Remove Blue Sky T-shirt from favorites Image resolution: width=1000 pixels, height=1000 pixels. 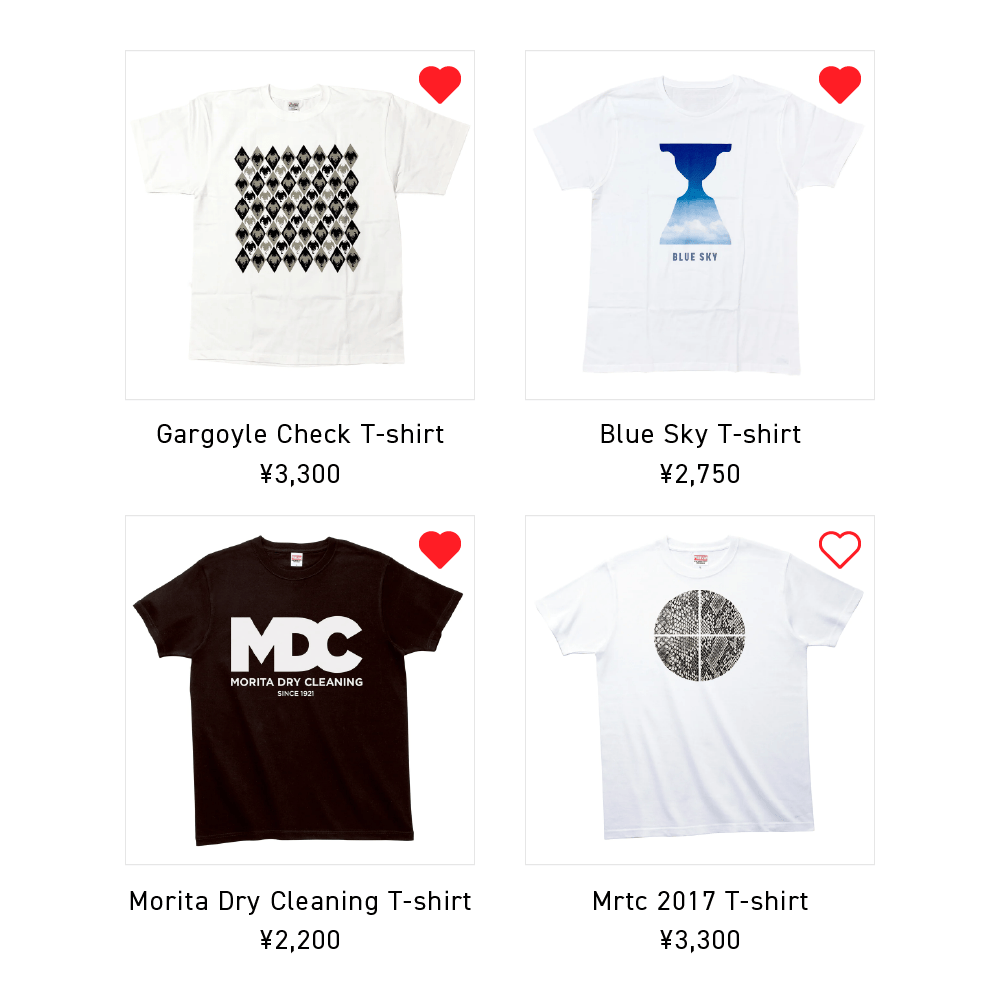coord(840,84)
